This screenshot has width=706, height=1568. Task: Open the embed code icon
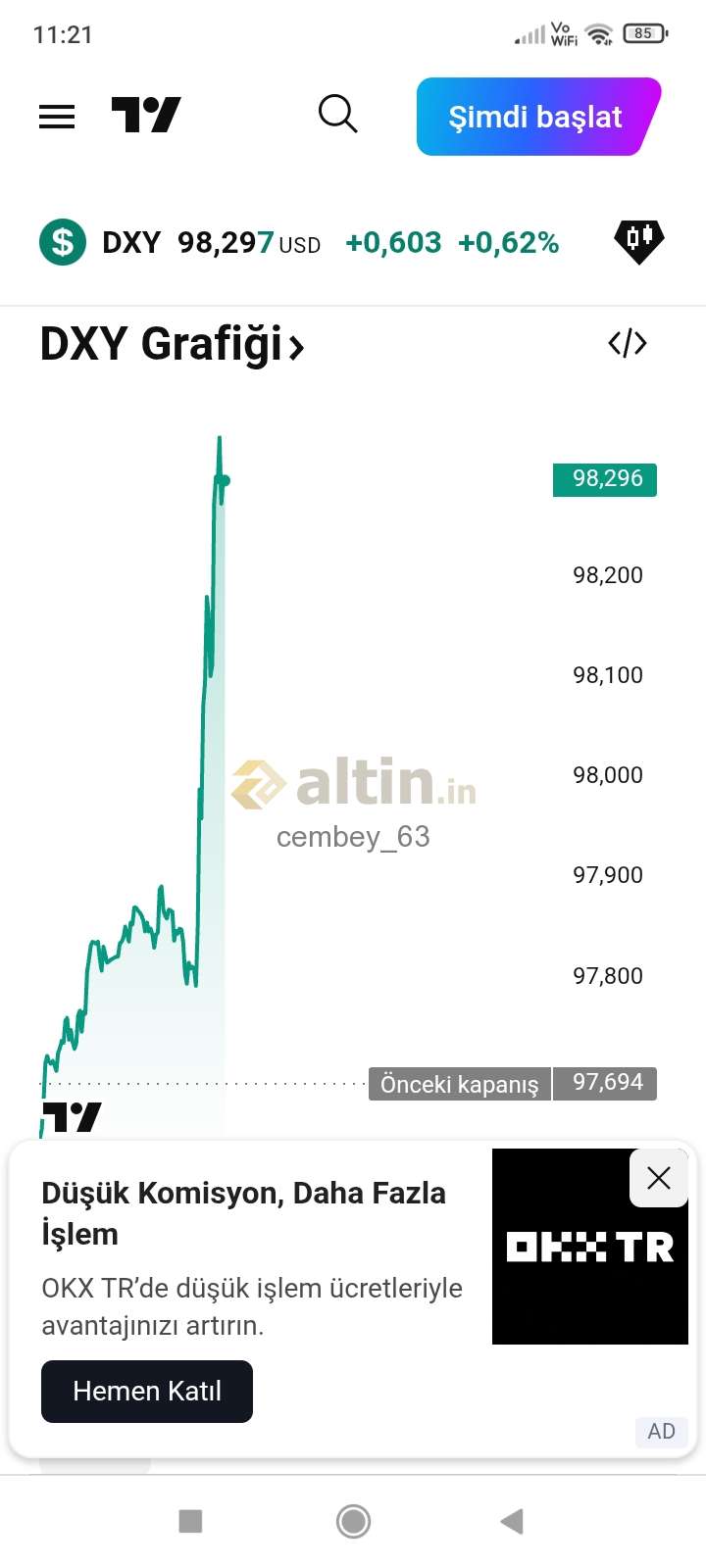point(628,343)
